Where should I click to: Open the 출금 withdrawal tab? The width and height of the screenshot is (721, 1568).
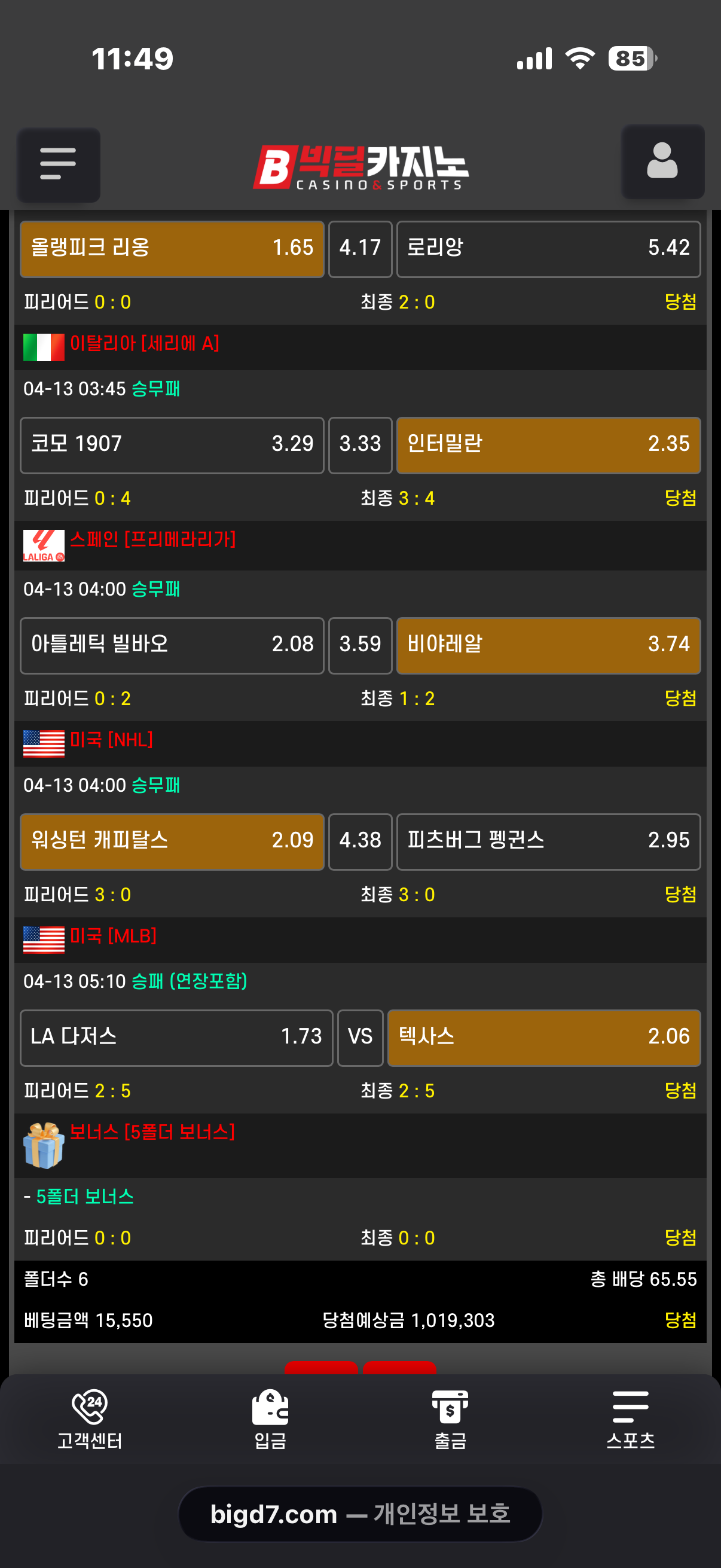[x=450, y=1420]
